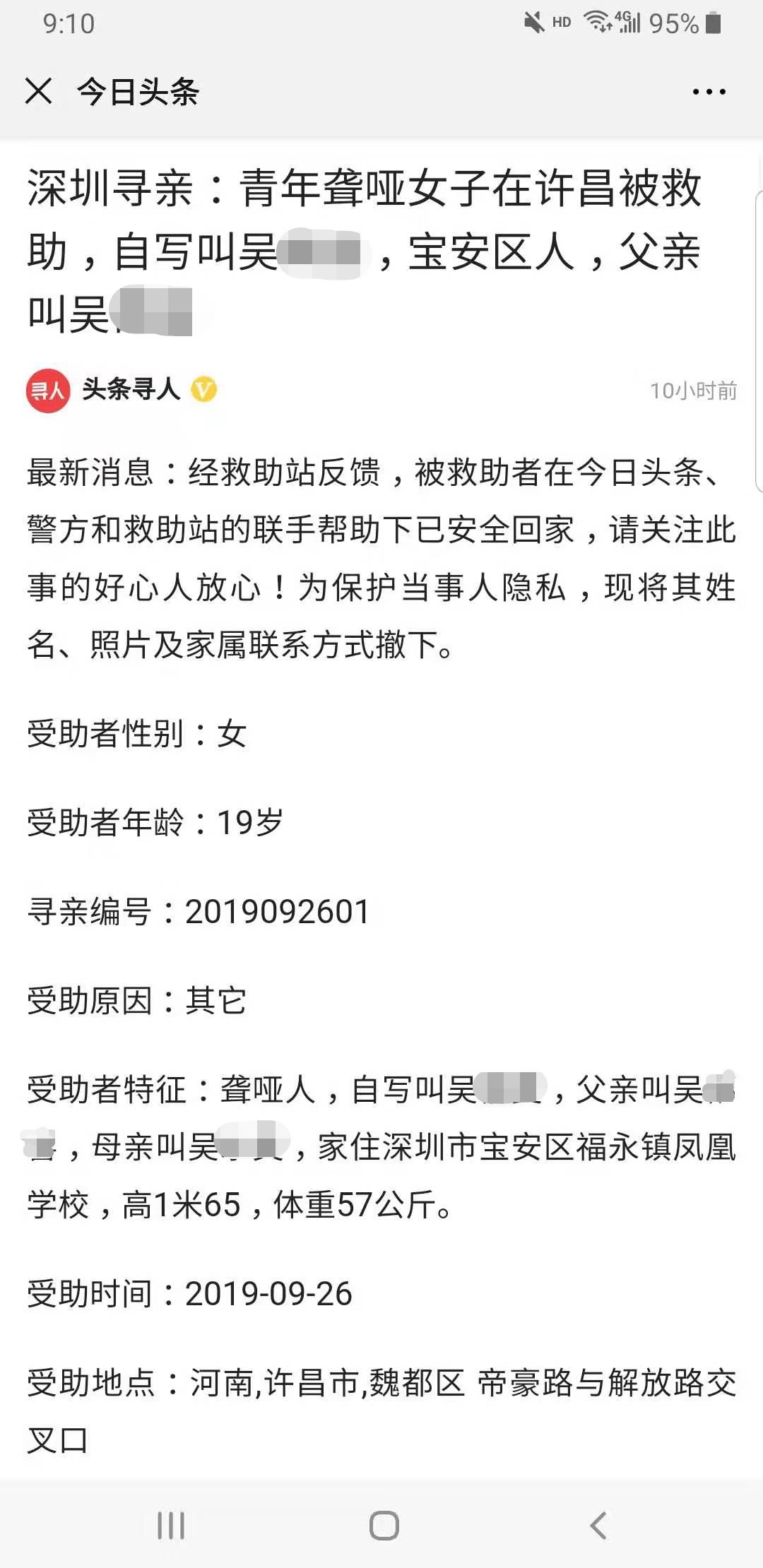Open the 头条寻人 author profile
Screen dimensions: 763x1568
tap(131, 390)
